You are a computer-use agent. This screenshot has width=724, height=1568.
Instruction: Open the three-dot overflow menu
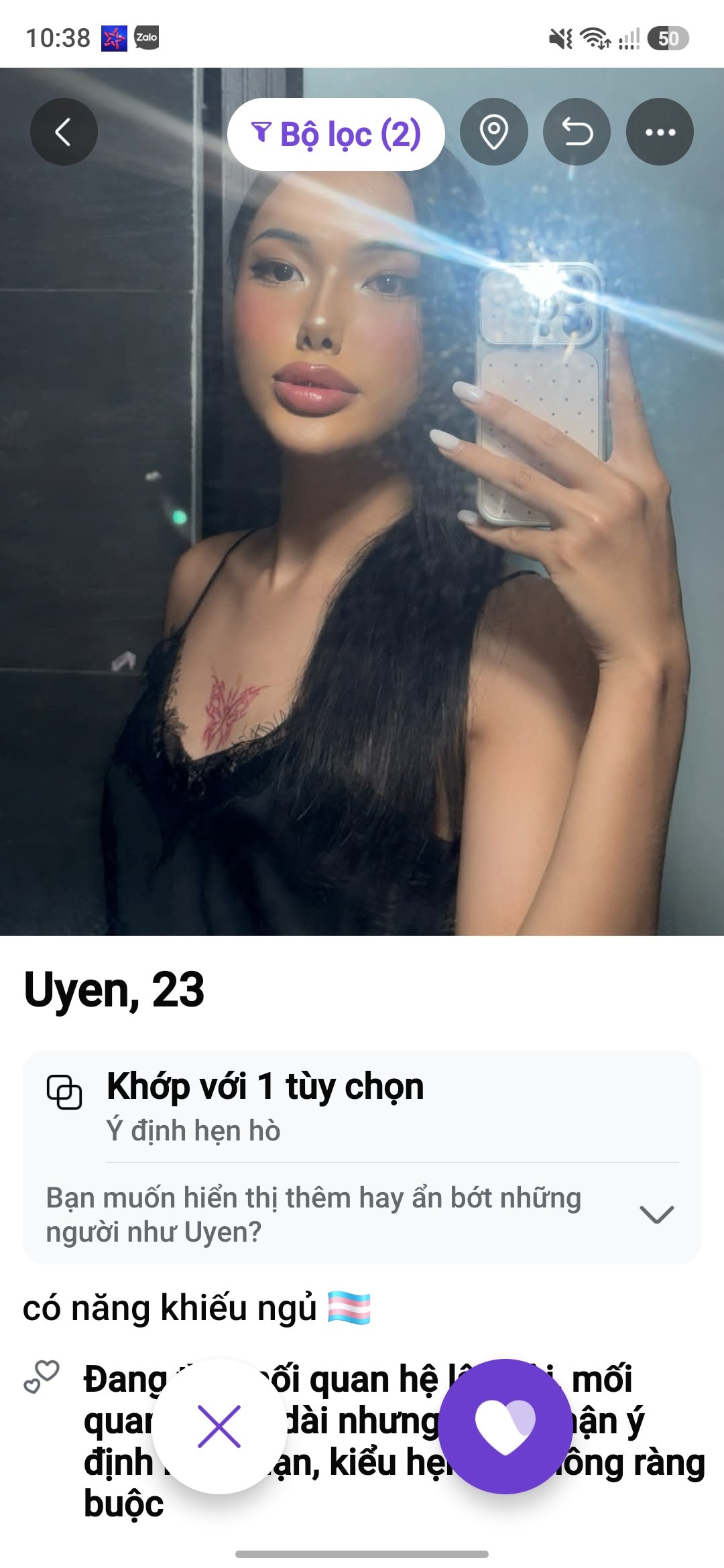coord(660,132)
